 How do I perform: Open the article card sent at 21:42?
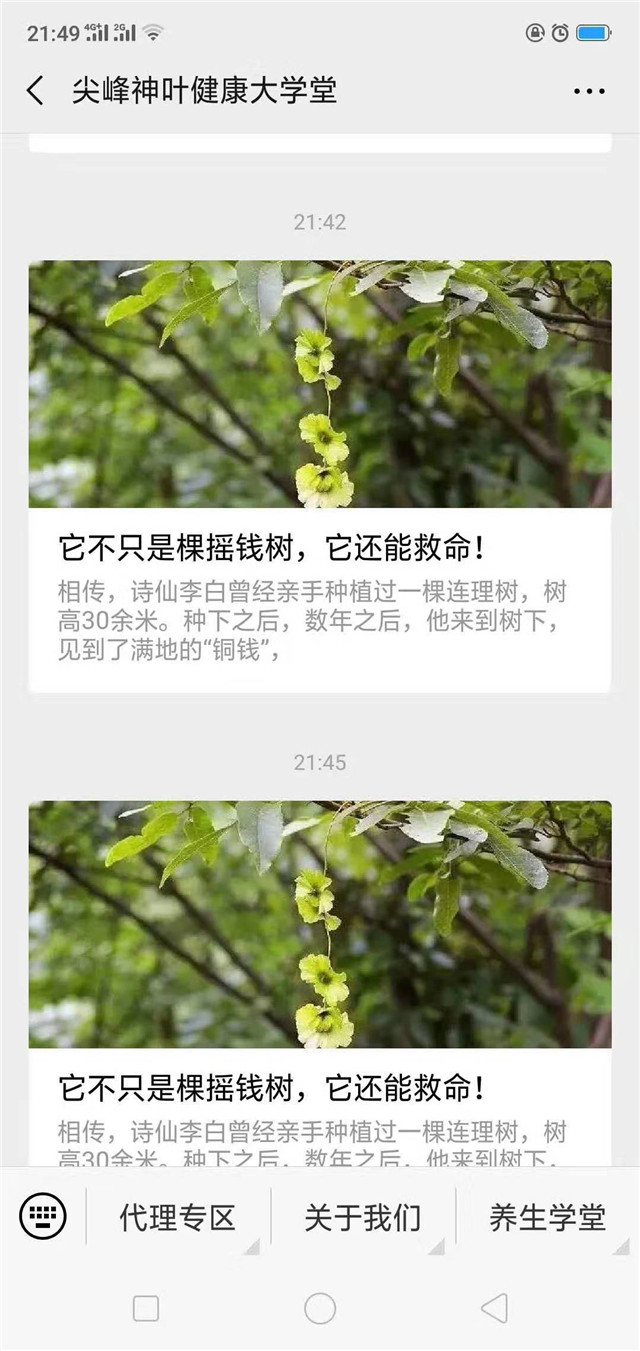pos(320,476)
